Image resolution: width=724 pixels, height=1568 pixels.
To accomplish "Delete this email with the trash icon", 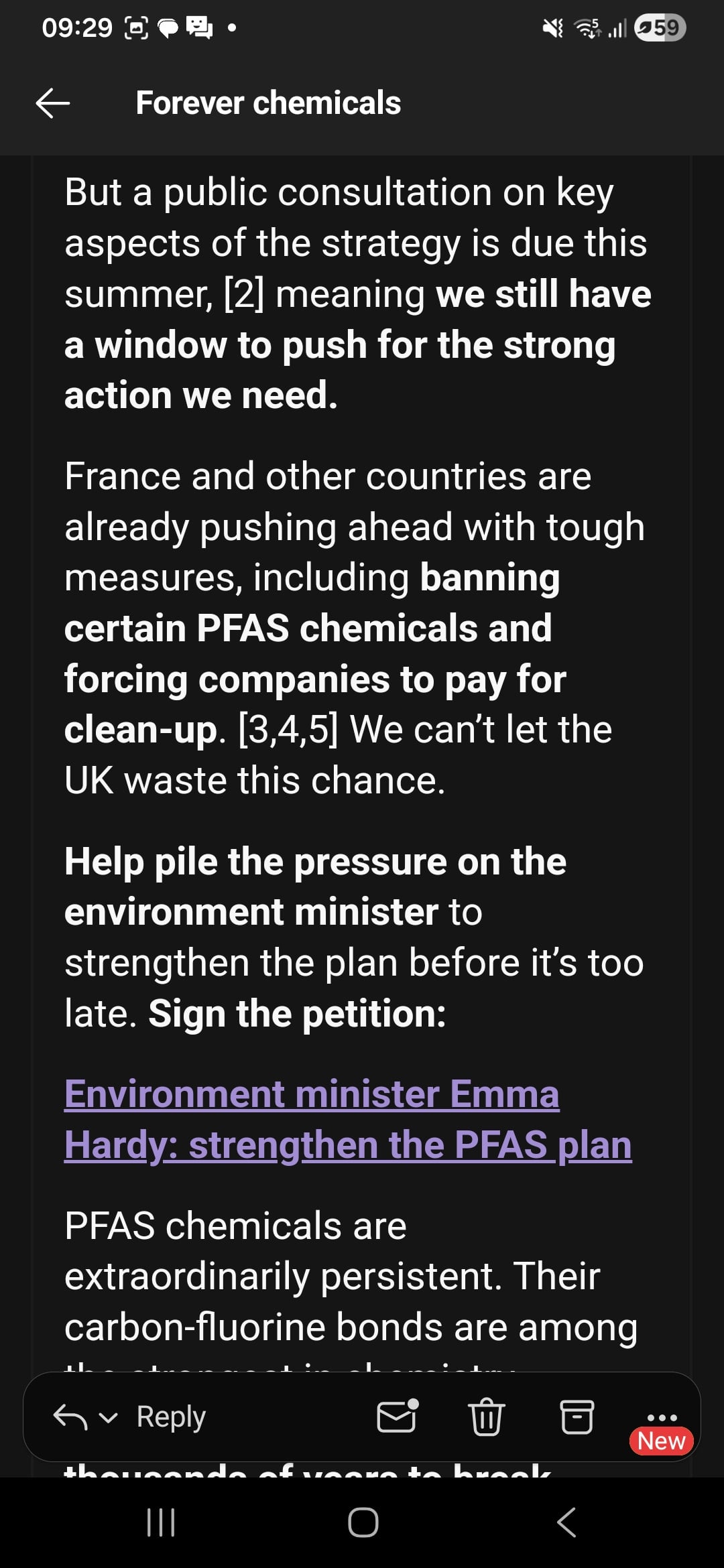I will pos(486,1417).
